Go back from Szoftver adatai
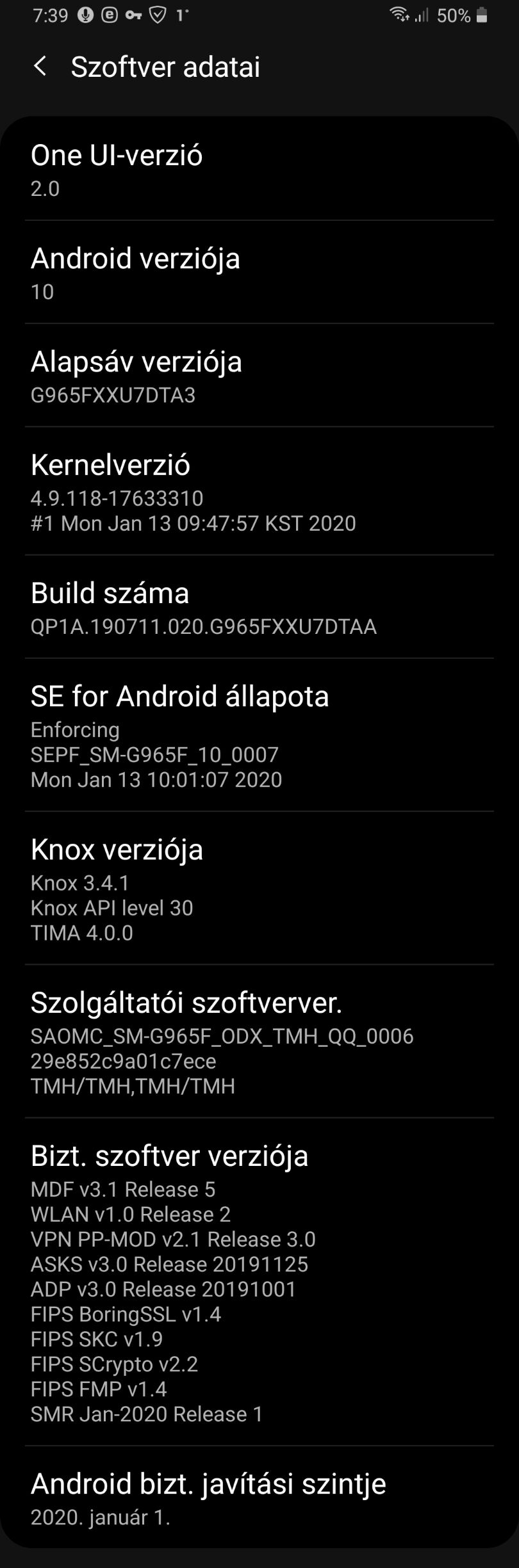This screenshot has width=519, height=1568. click(x=40, y=66)
